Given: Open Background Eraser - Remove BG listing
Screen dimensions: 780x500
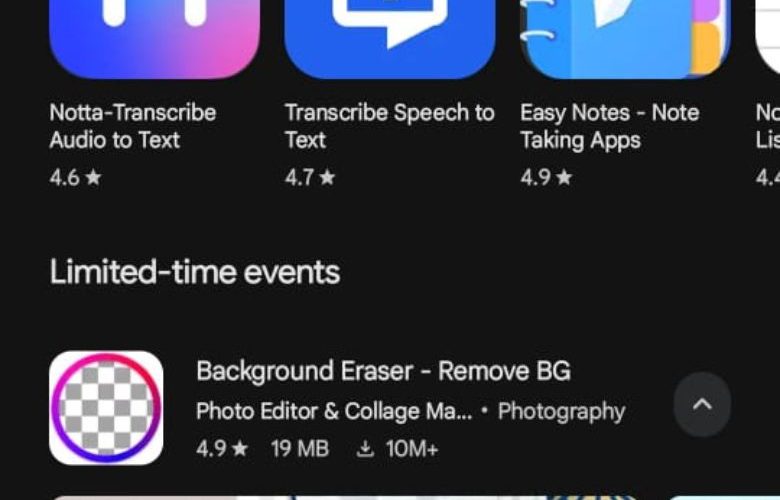Looking at the screenshot, I should 383,372.
